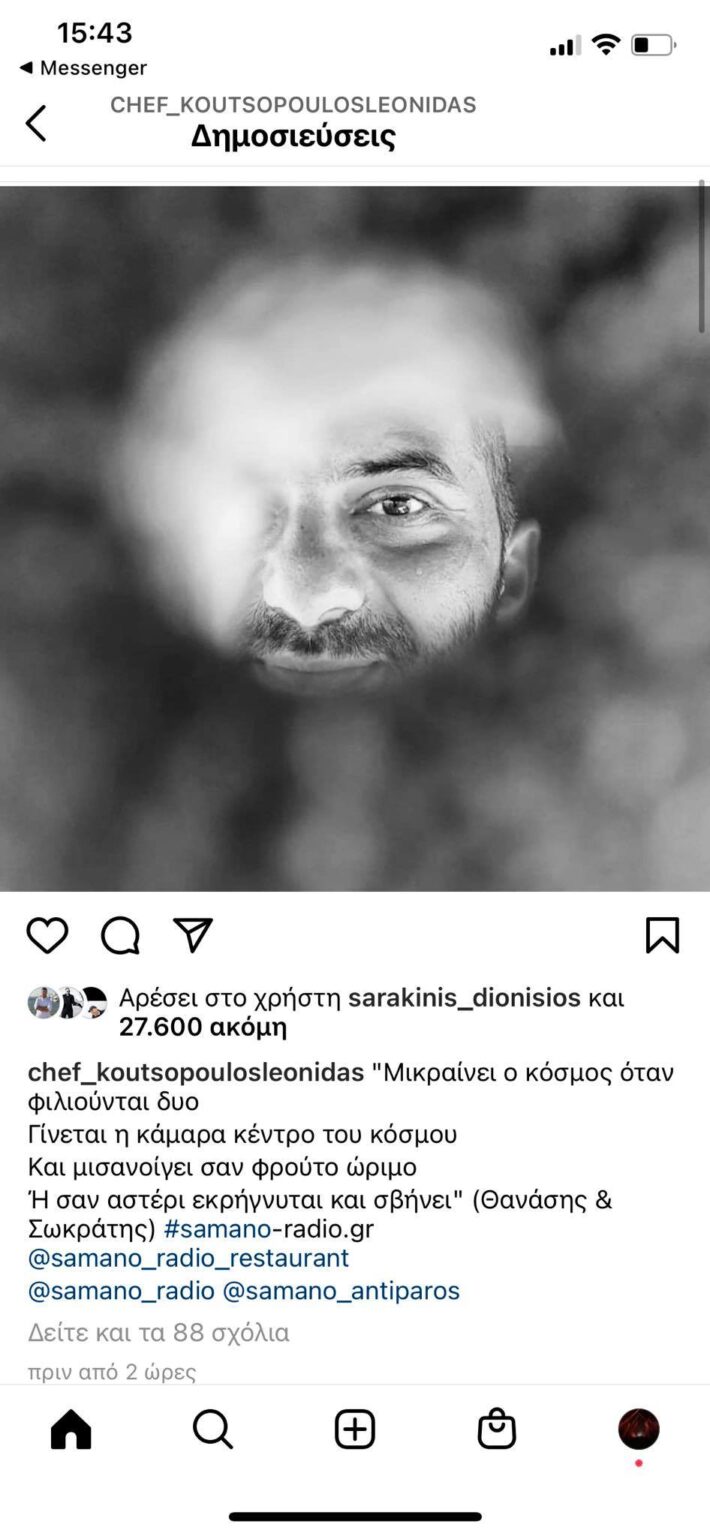710x1536 pixels.
Task: Go back using the top-left arrow
Action: pyautogui.click(x=36, y=124)
